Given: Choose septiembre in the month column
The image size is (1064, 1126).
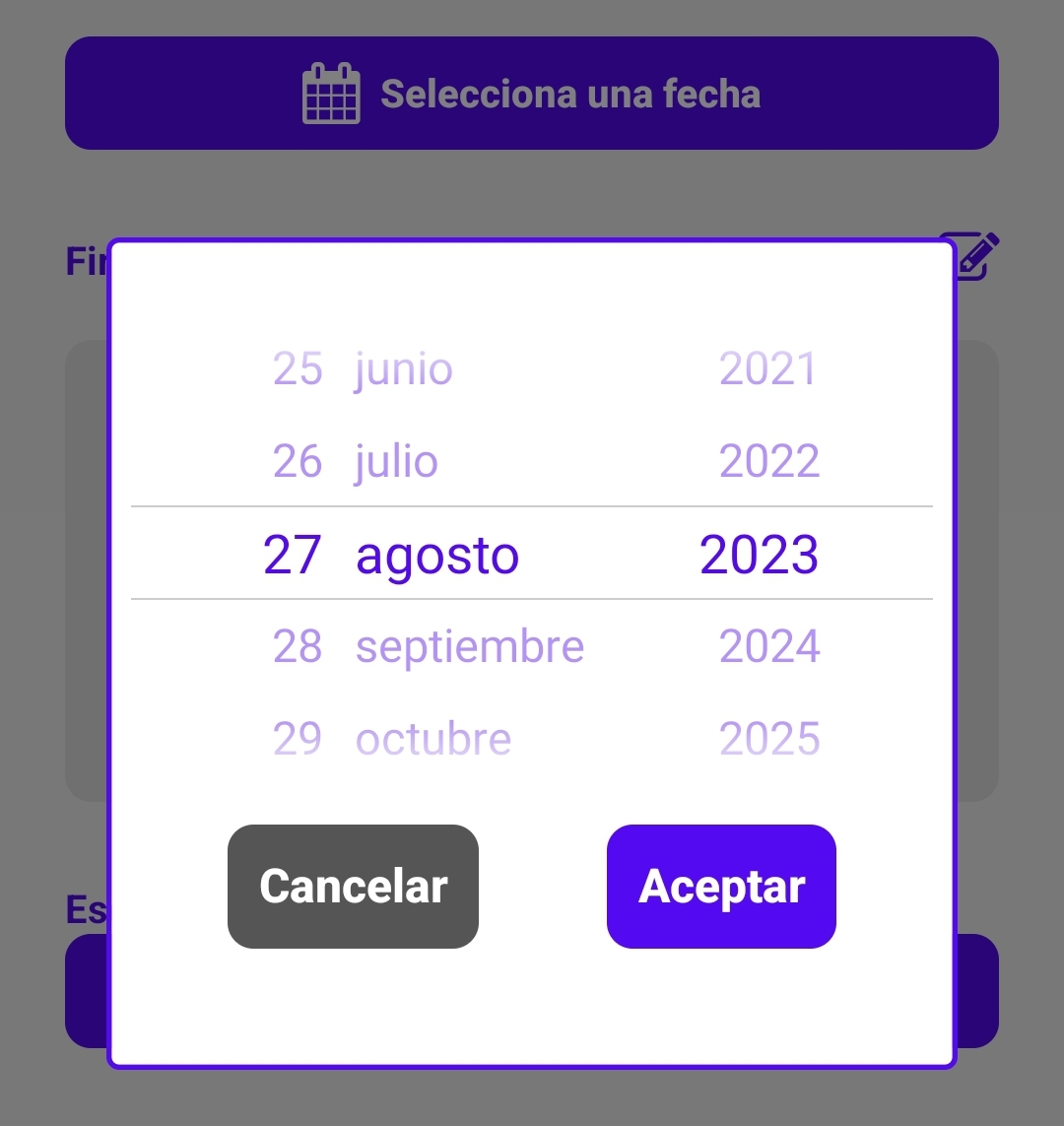Looking at the screenshot, I should click(x=470, y=646).
